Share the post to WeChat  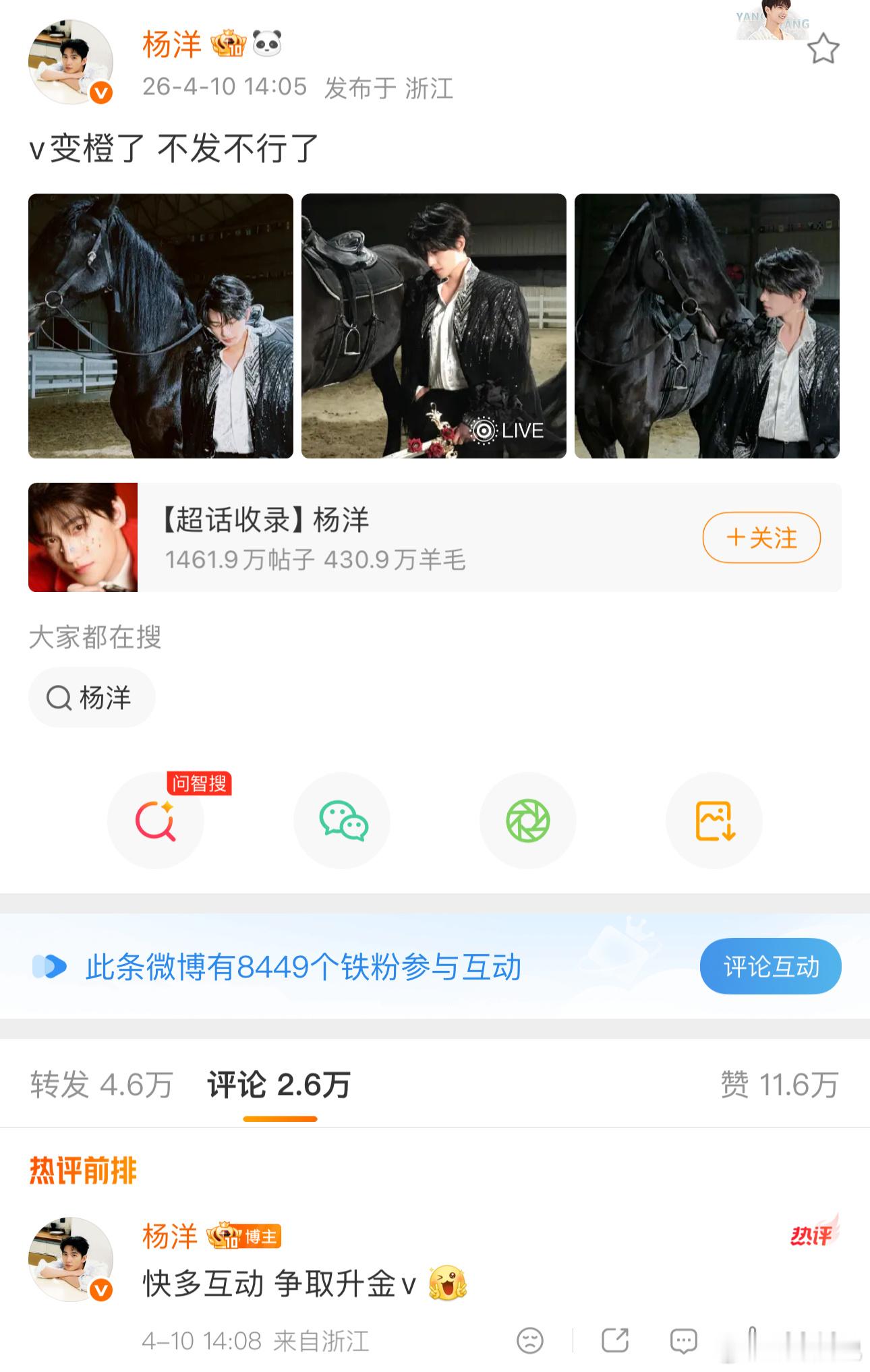pyautogui.click(x=341, y=820)
